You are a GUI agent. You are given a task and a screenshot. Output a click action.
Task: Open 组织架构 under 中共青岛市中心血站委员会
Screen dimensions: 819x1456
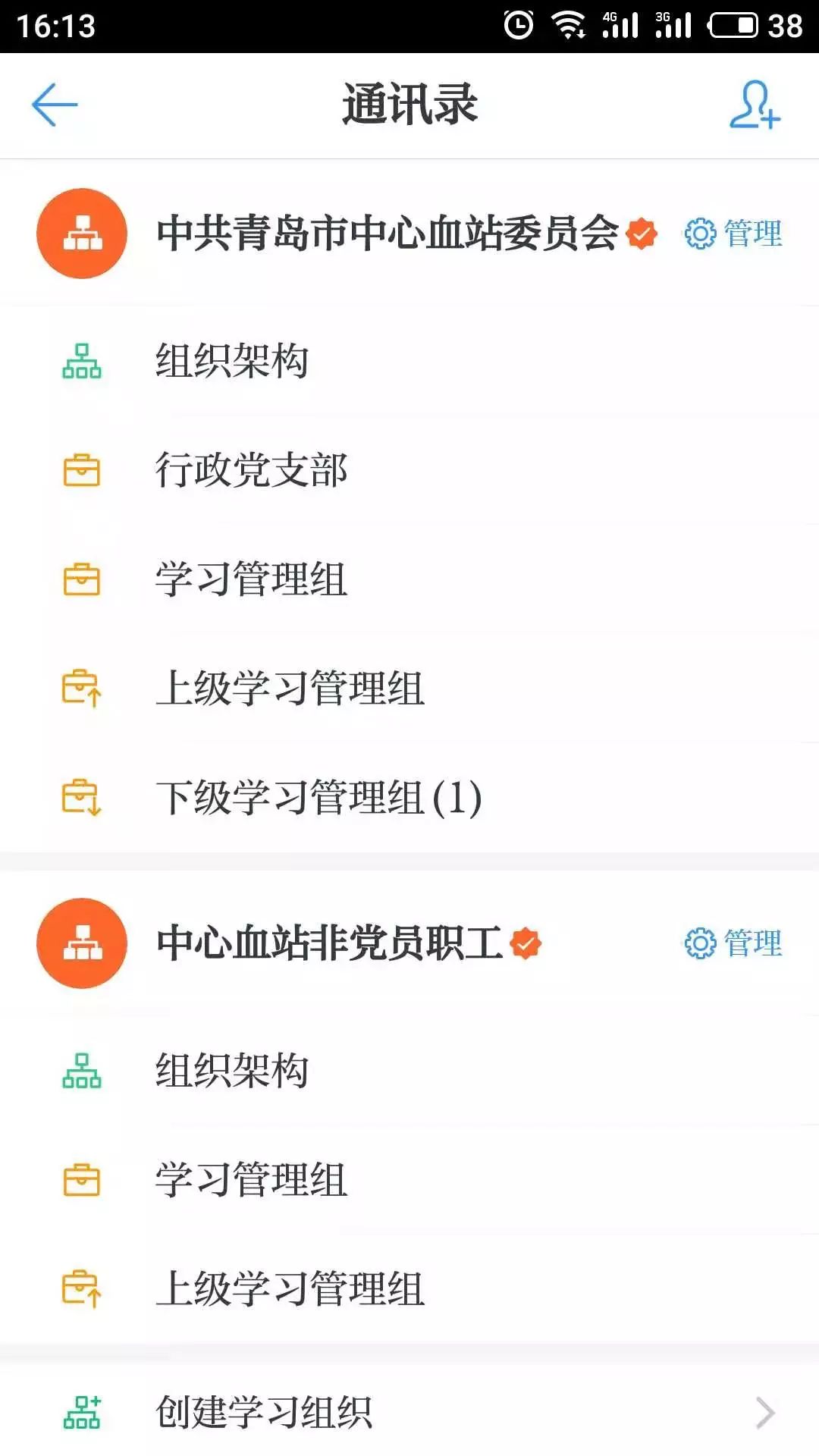[x=409, y=361]
